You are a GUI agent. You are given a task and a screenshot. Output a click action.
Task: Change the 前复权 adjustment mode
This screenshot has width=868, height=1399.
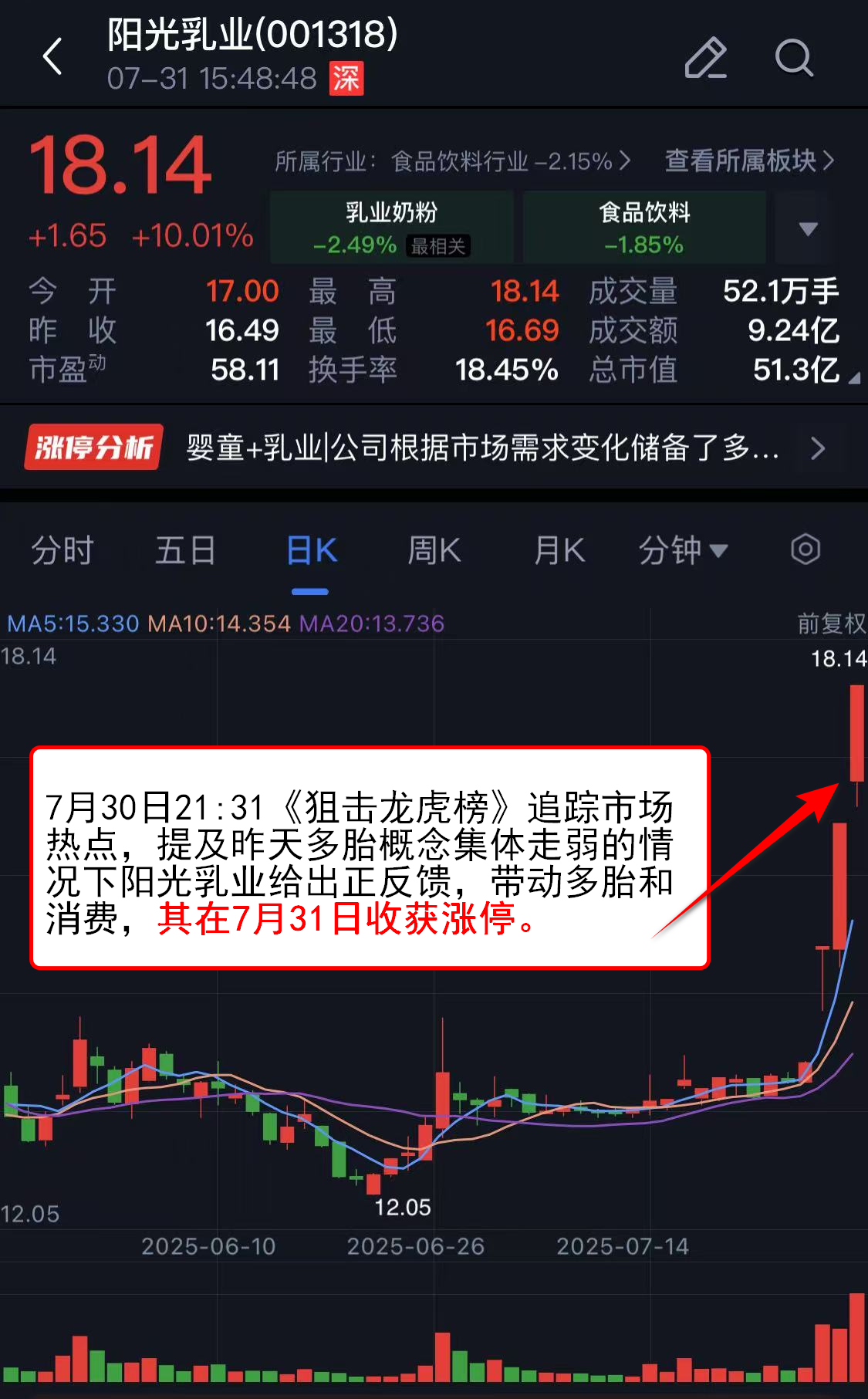click(831, 623)
